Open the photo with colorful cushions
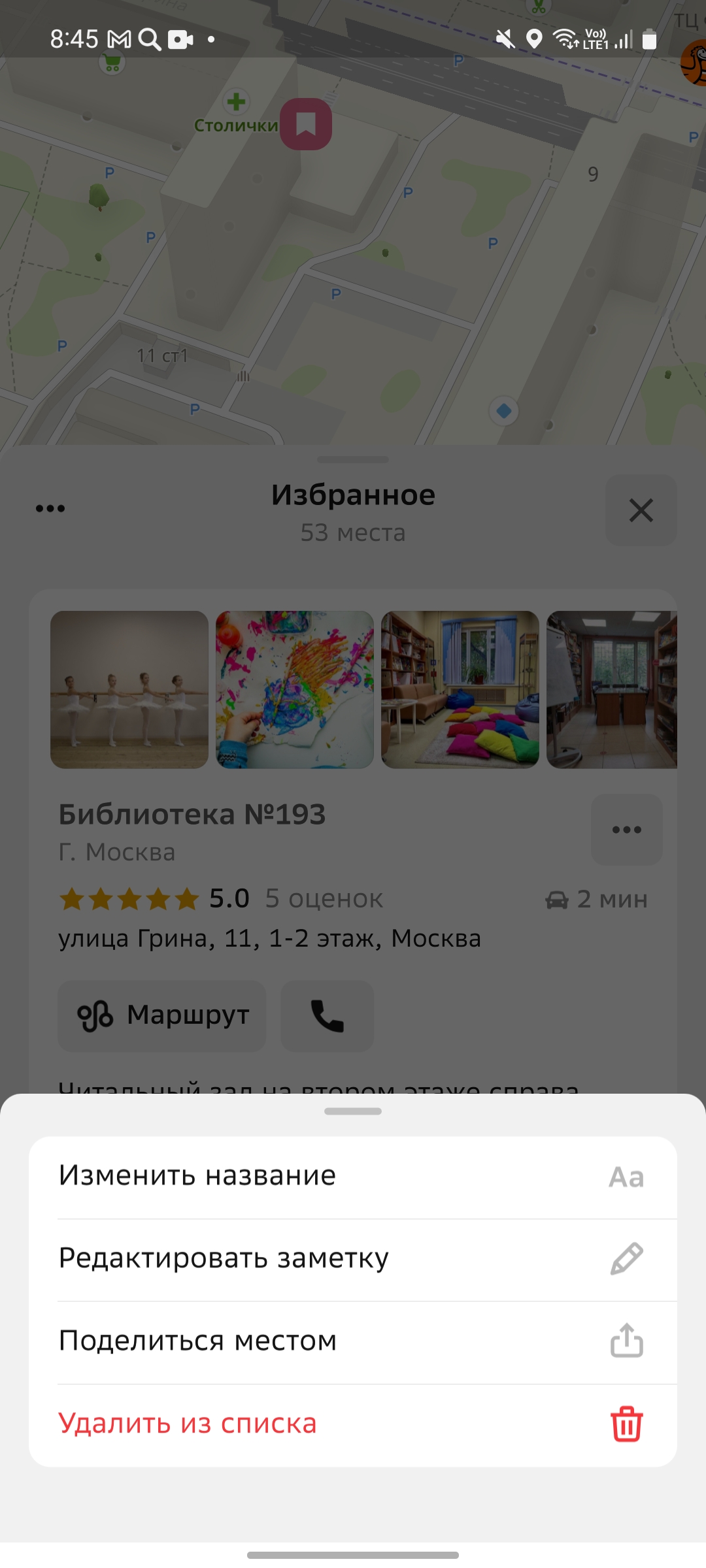 point(460,689)
